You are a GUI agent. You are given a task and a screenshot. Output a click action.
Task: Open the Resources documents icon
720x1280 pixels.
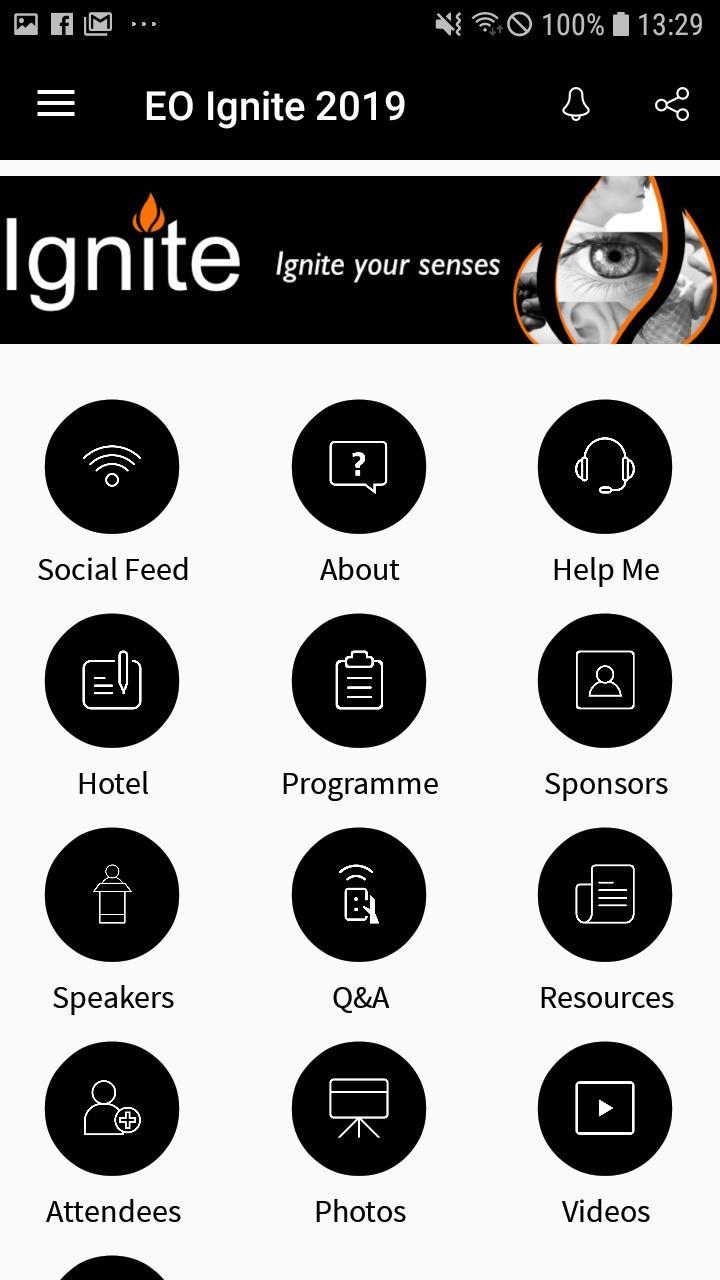point(605,894)
